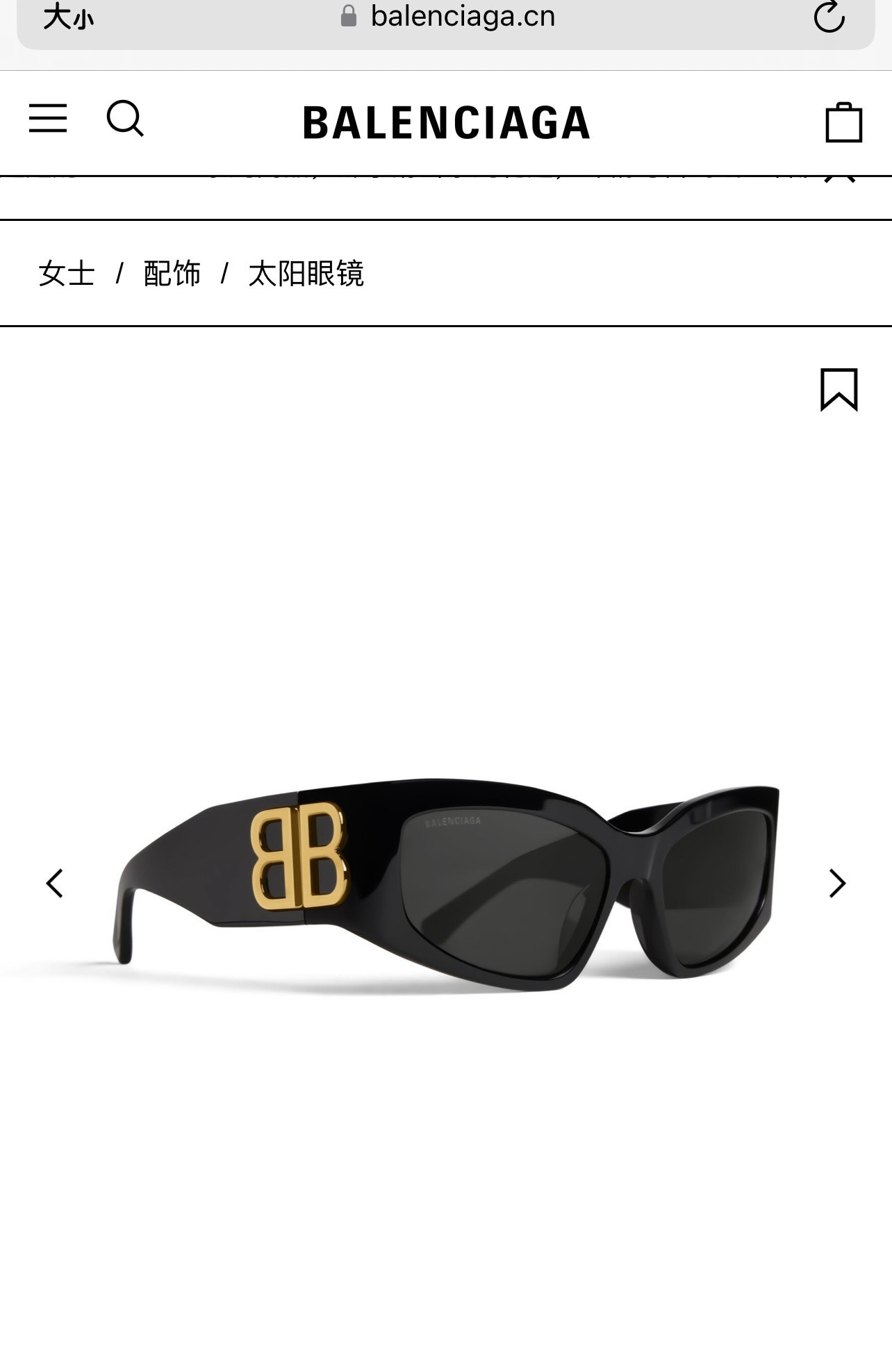Image resolution: width=892 pixels, height=1372 pixels.
Task: Show the previous product image
Action: pyautogui.click(x=54, y=883)
